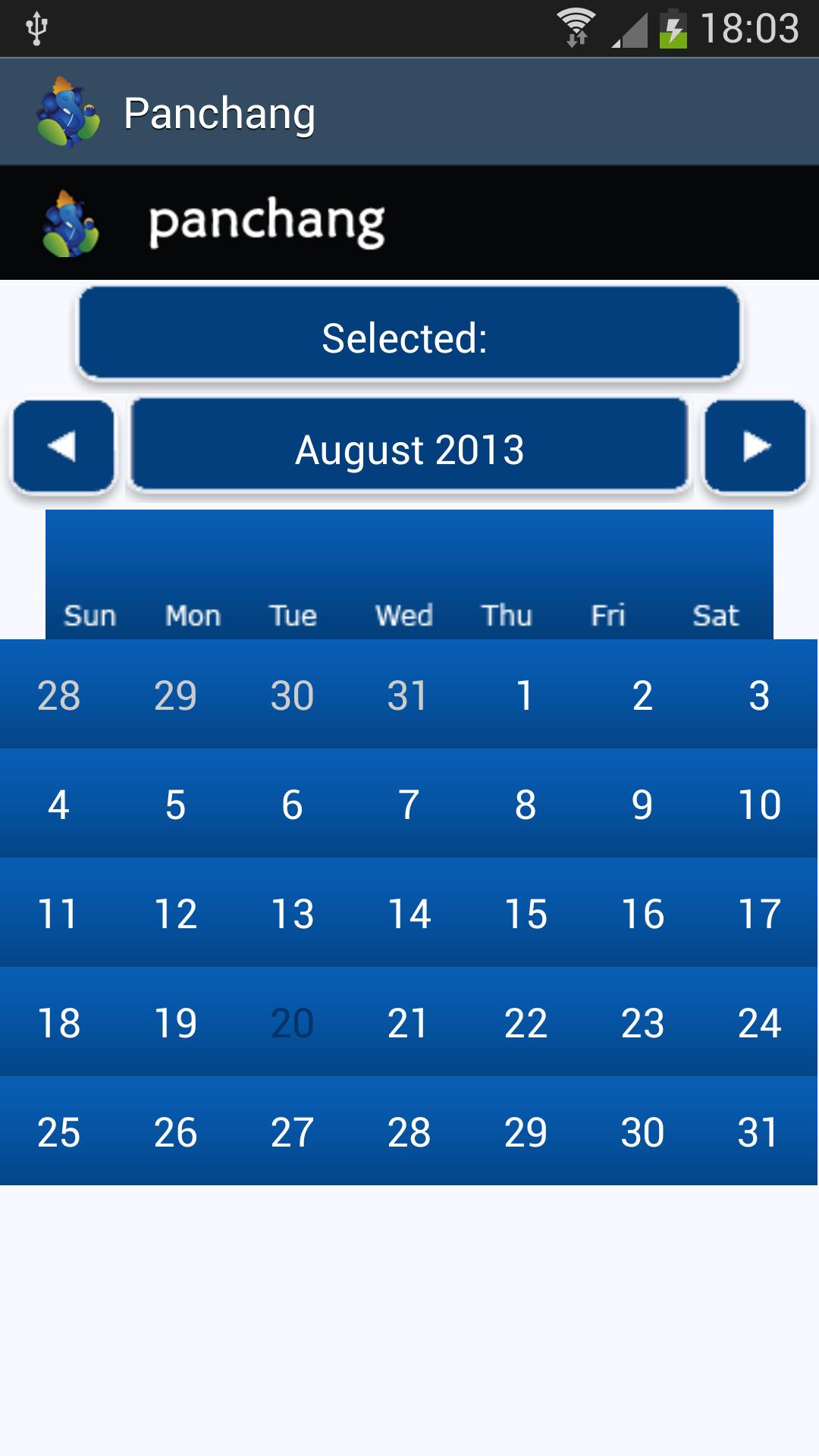
Task: Select today's date 20
Action: 292,1022
